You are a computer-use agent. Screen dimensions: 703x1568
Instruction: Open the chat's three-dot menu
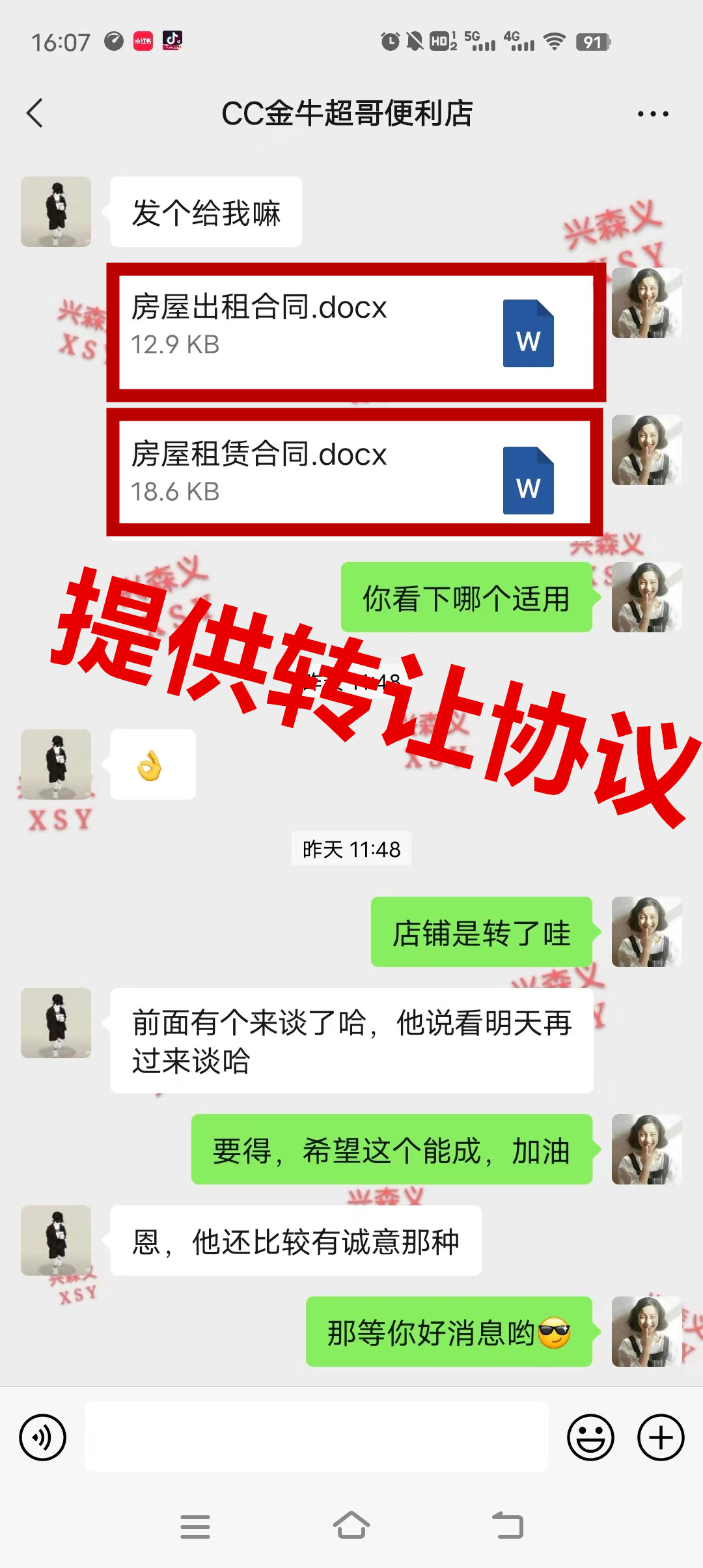[652, 114]
